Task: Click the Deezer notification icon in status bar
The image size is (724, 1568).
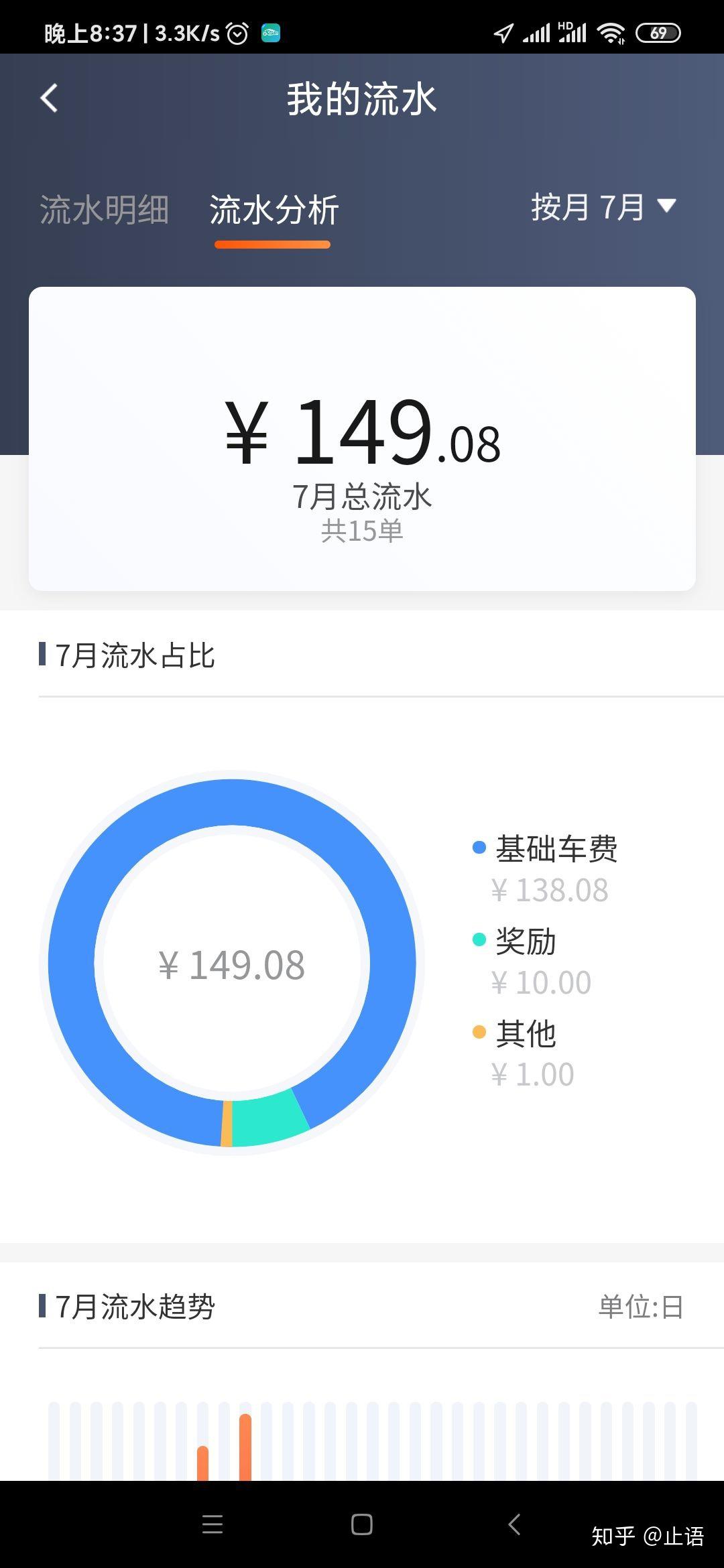Action: 271,31
